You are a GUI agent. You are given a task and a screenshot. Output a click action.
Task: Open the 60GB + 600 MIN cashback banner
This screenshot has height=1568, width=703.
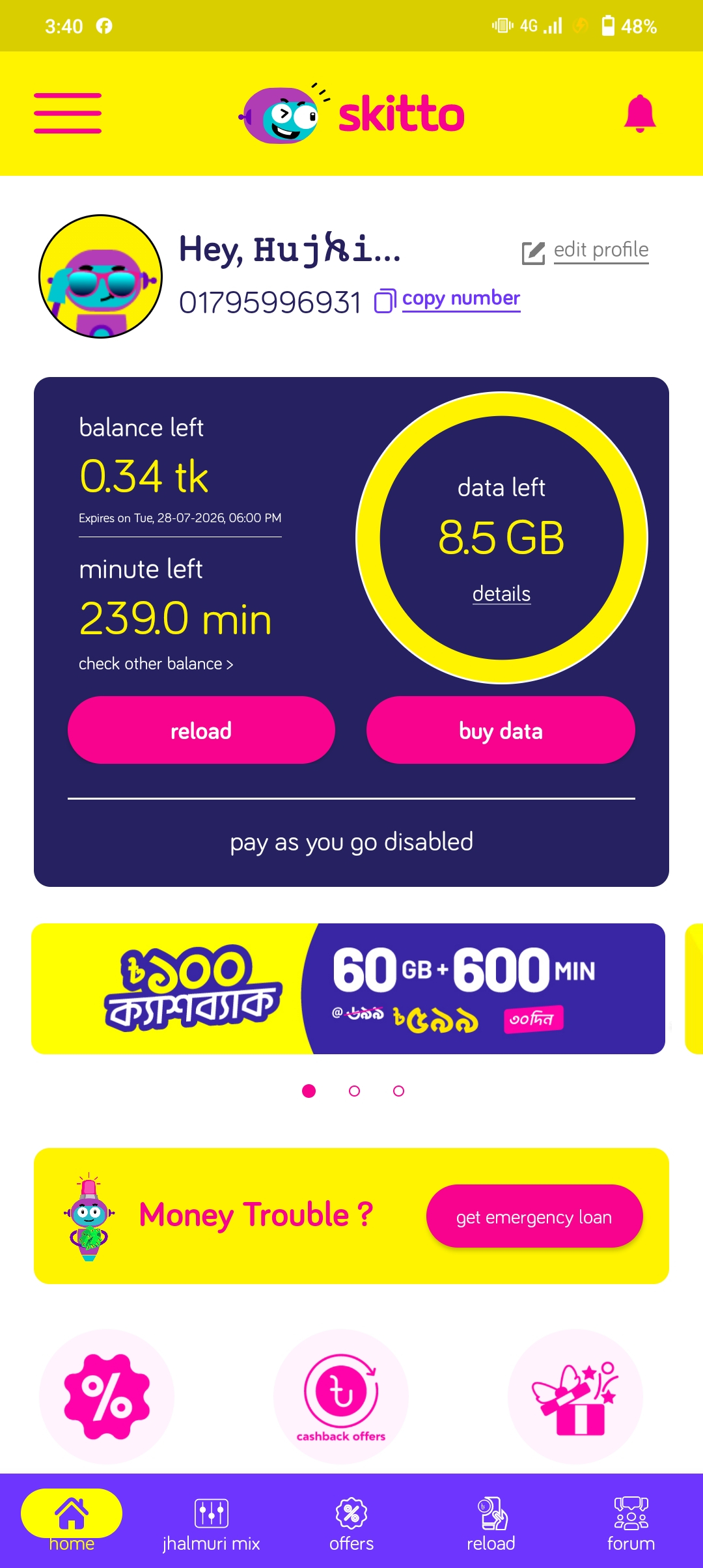pyautogui.click(x=348, y=988)
